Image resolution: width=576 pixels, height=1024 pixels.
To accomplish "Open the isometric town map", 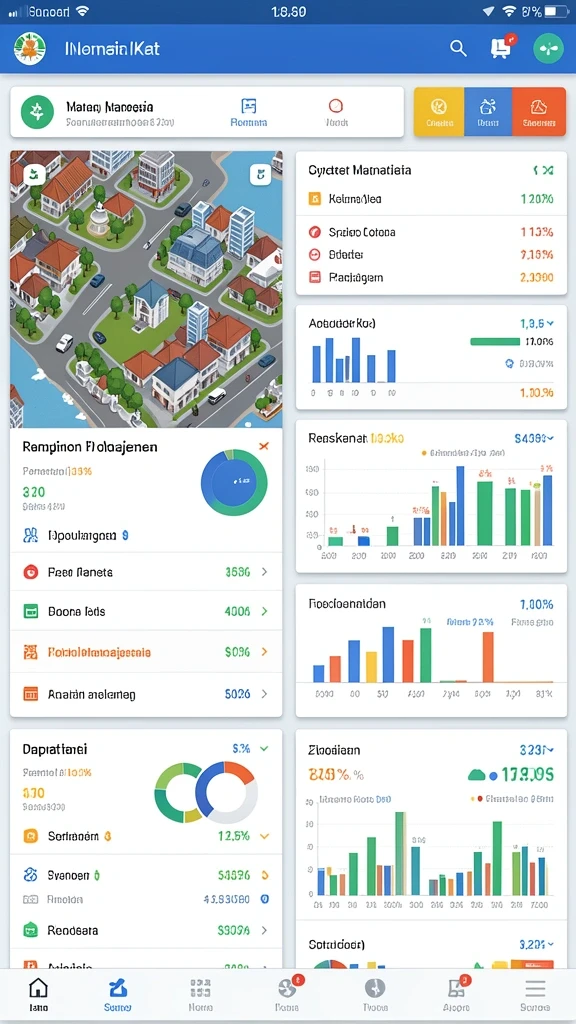I will (x=146, y=289).
